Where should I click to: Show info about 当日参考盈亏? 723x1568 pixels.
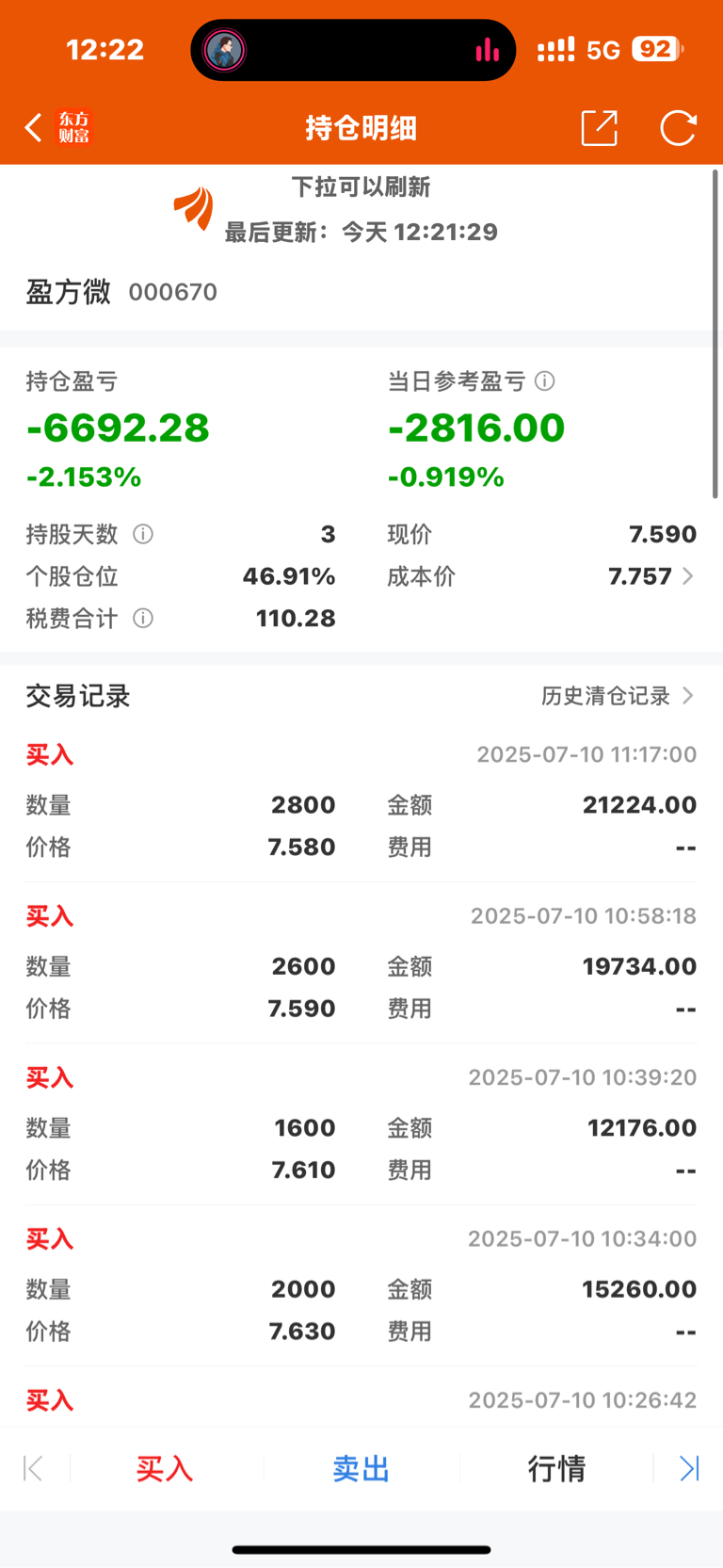544,381
